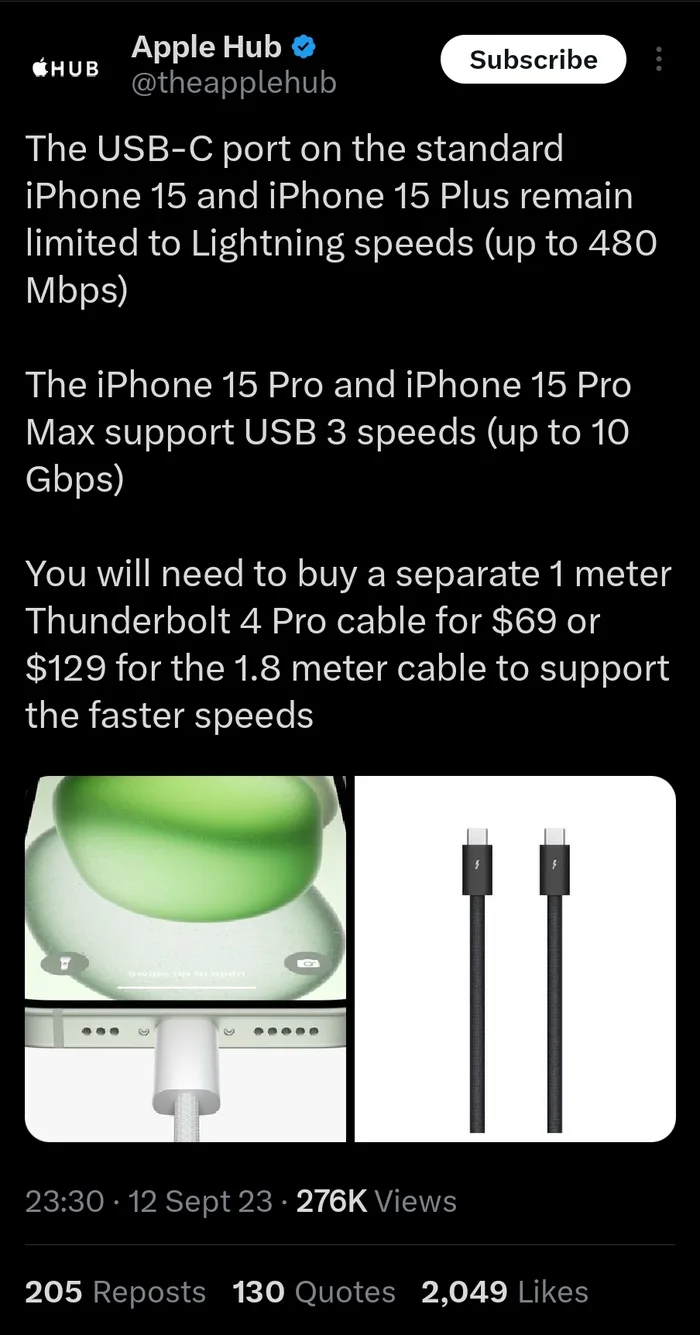The image size is (700, 1335).
Task: Open the post overflow menu
Action: (658, 60)
